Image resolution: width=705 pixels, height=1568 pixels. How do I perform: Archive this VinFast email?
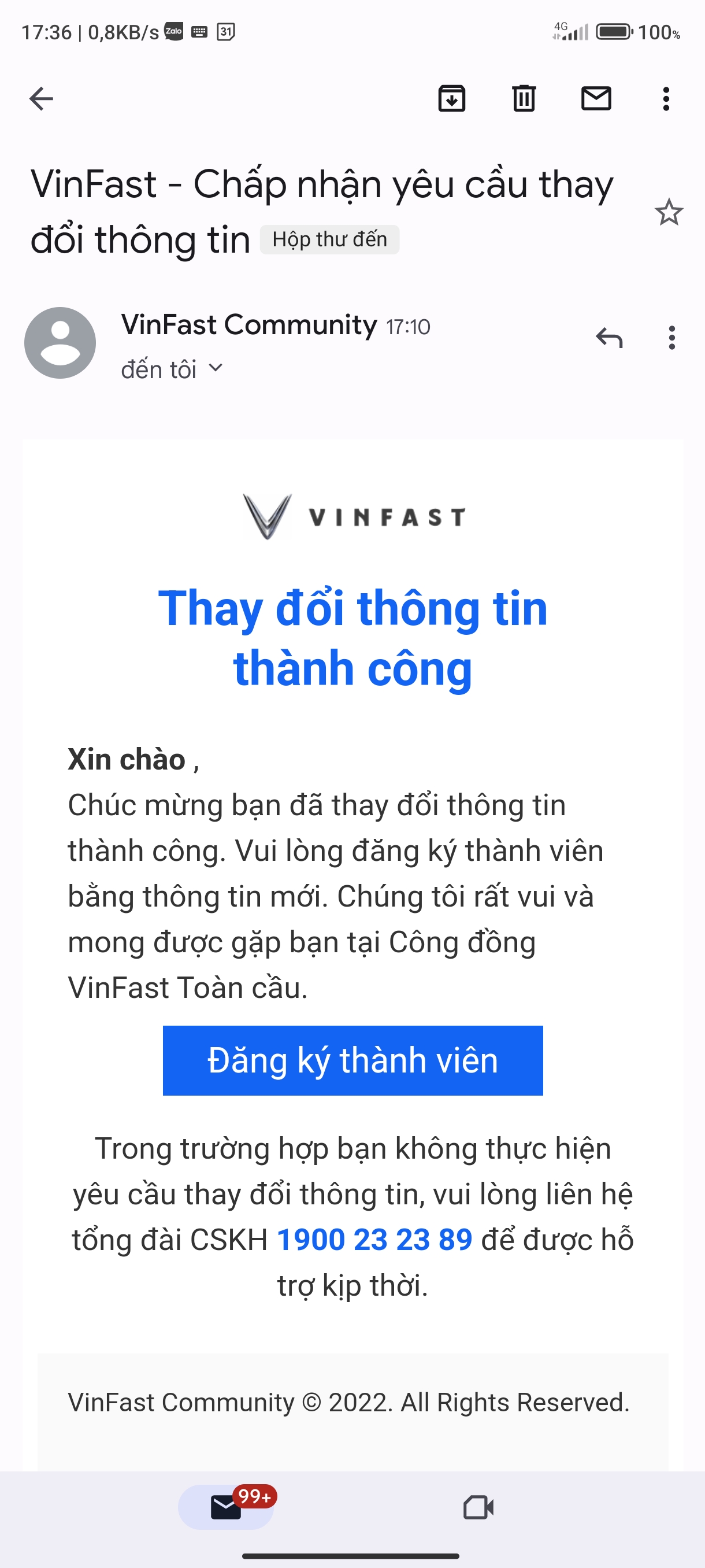point(451,99)
